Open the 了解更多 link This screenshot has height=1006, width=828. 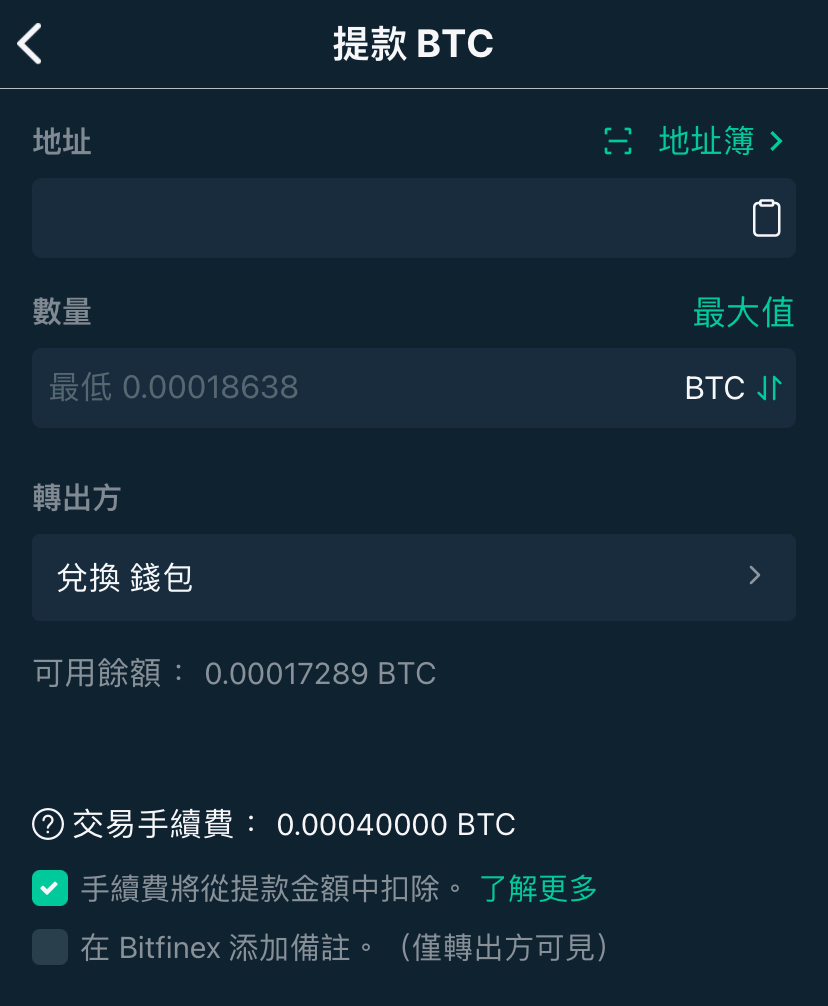coord(537,887)
